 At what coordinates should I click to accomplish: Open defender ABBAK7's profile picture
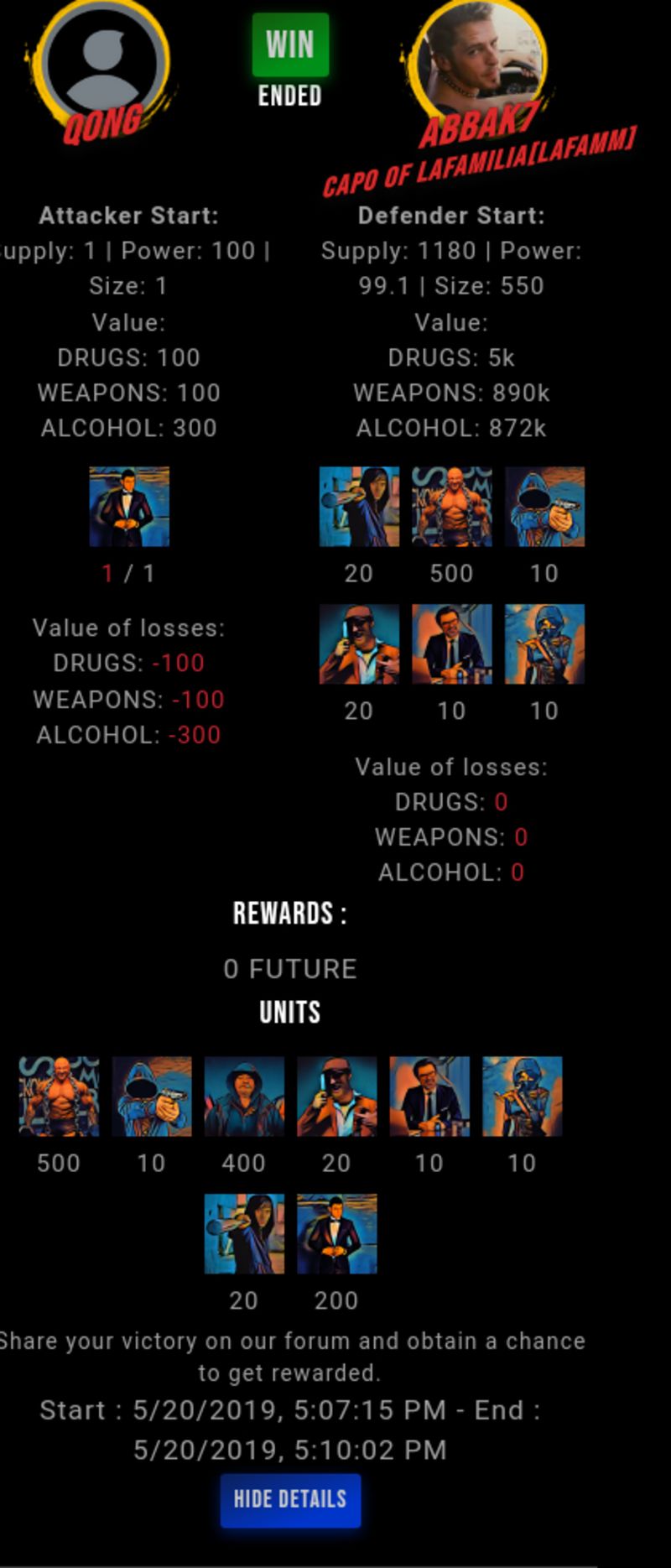tap(481, 59)
